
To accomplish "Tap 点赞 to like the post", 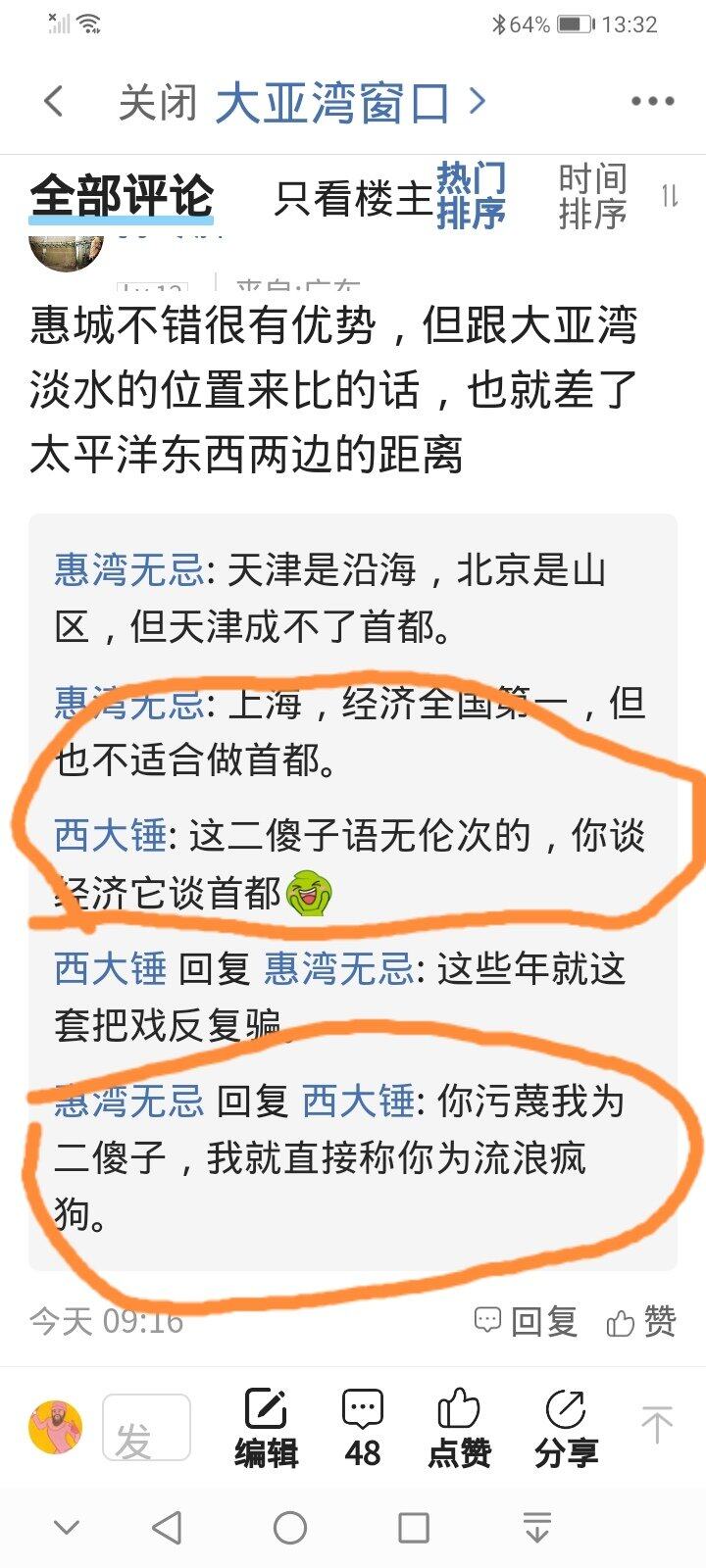I will (x=459, y=1429).
